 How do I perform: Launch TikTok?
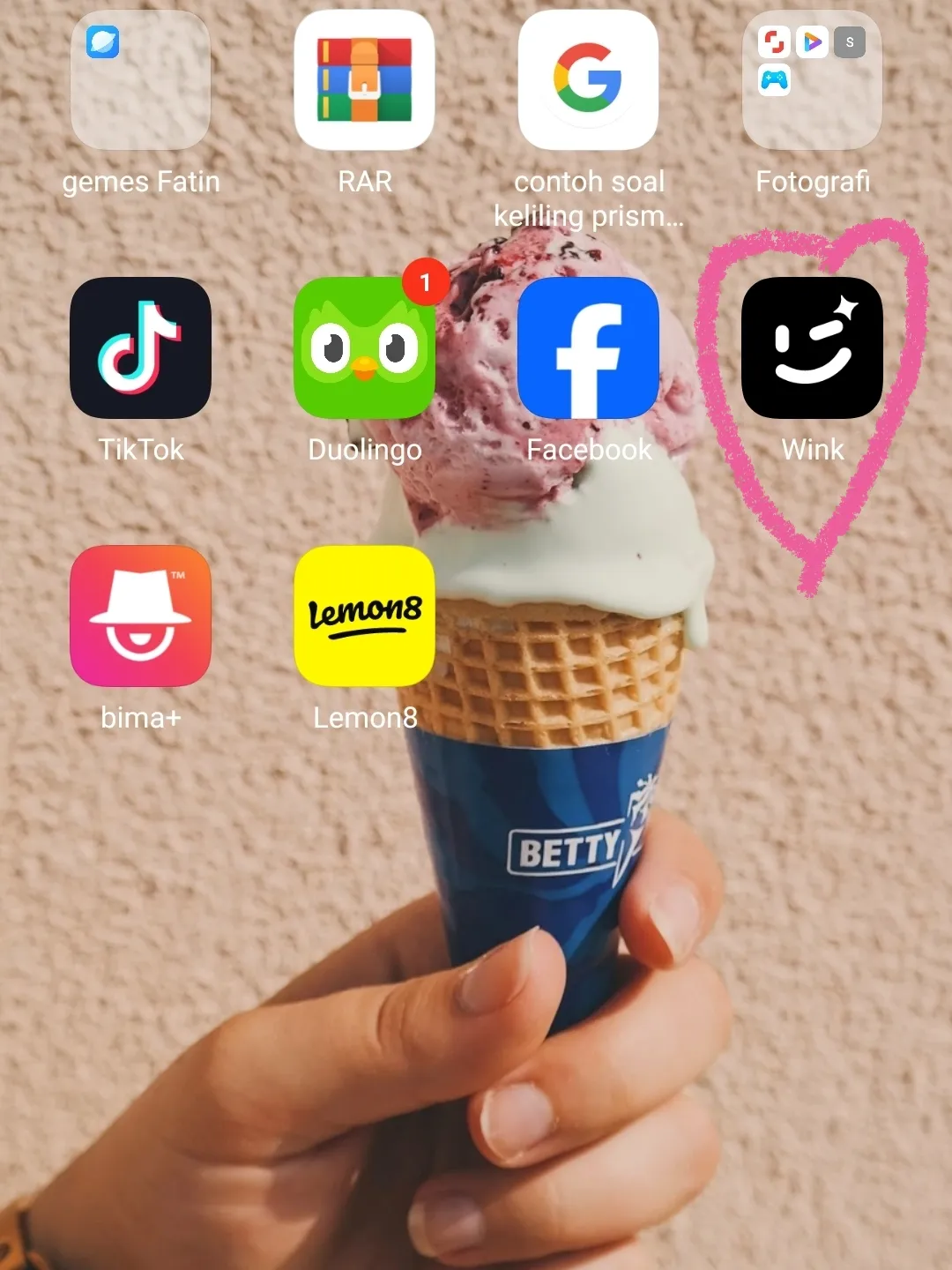pyautogui.click(x=140, y=347)
